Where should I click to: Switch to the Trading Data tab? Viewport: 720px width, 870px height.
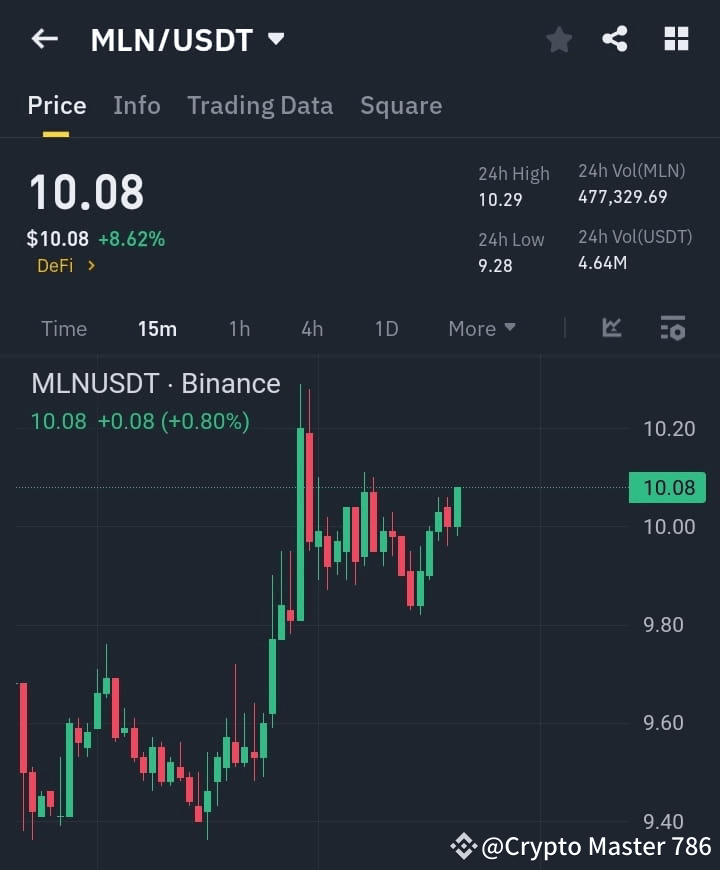click(x=260, y=105)
